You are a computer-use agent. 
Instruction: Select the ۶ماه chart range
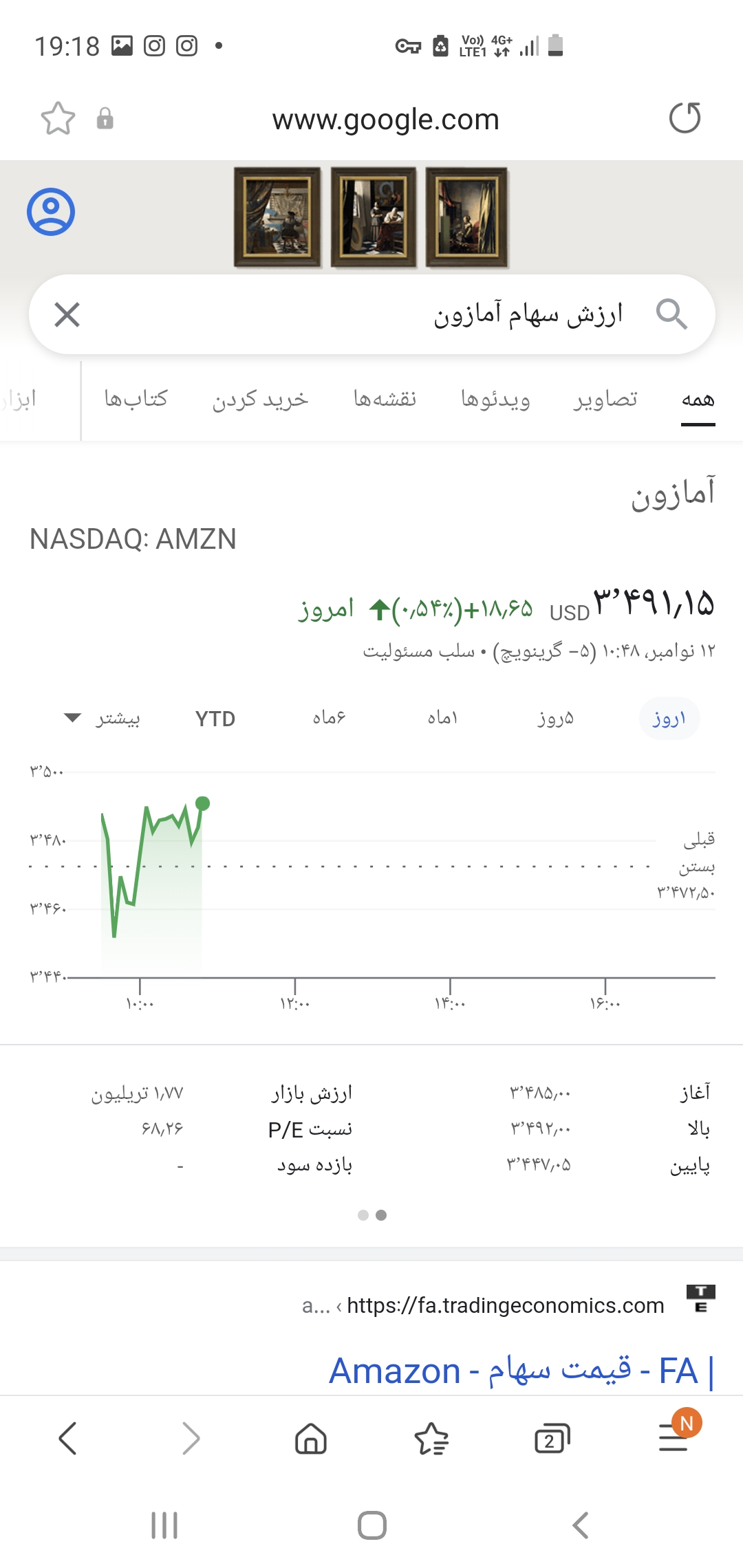tap(329, 719)
